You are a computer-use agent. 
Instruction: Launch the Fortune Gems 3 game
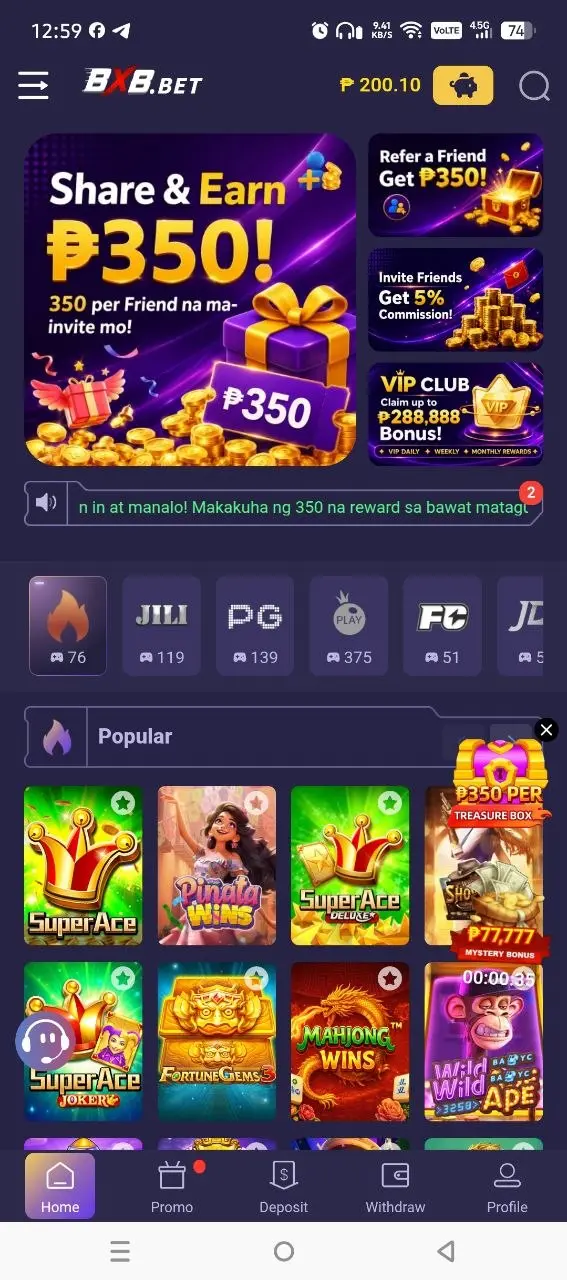click(x=217, y=1042)
